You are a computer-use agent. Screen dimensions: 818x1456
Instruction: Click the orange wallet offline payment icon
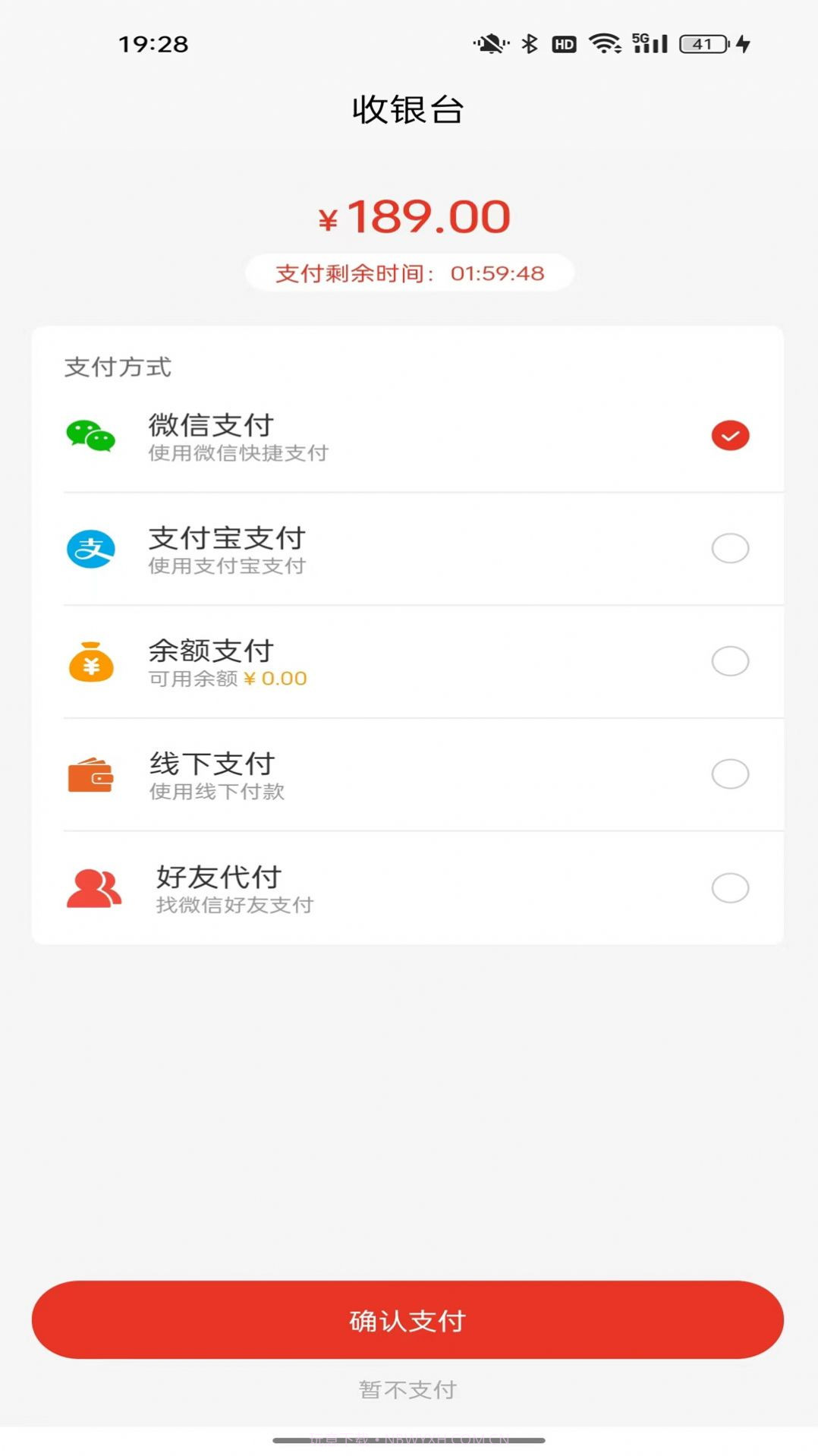click(x=91, y=774)
